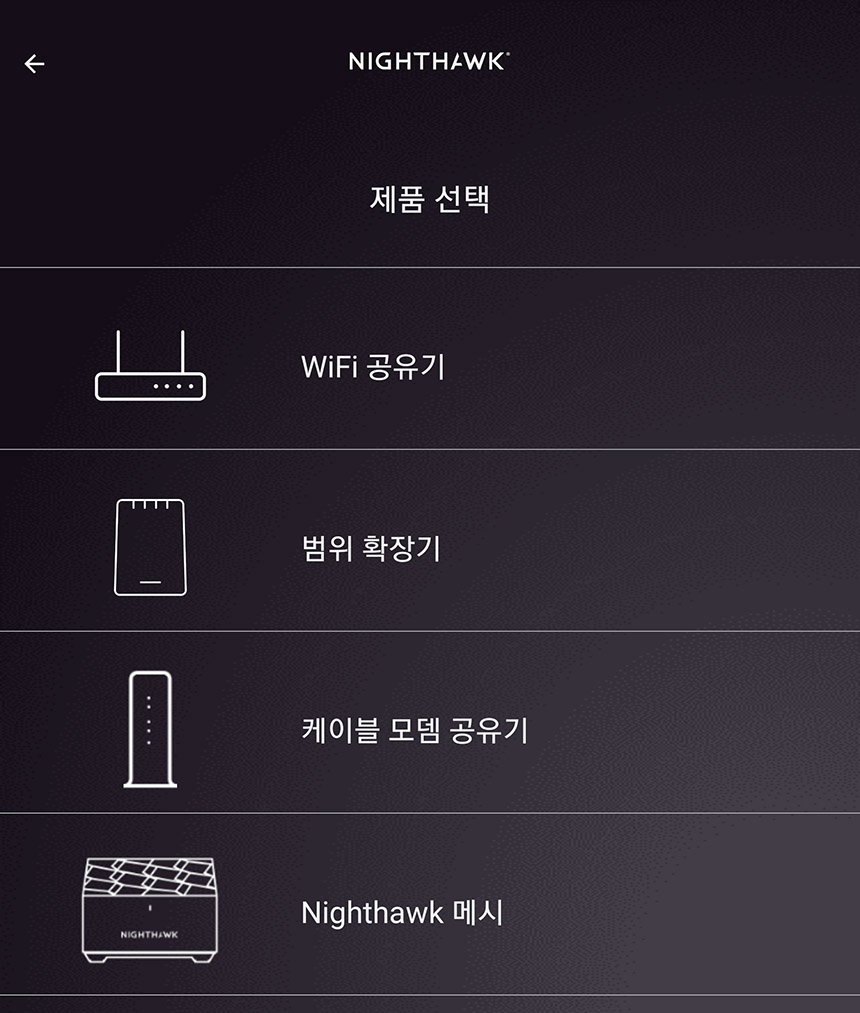Image resolution: width=860 pixels, height=1013 pixels.
Task: Go back with the arrow icon
Action: click(34, 63)
